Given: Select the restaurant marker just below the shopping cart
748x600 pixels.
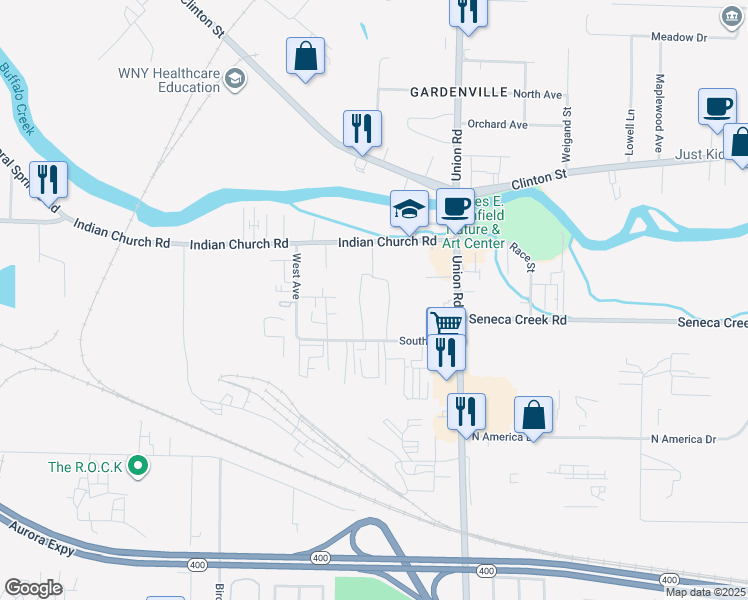Looking at the screenshot, I should point(446,352).
